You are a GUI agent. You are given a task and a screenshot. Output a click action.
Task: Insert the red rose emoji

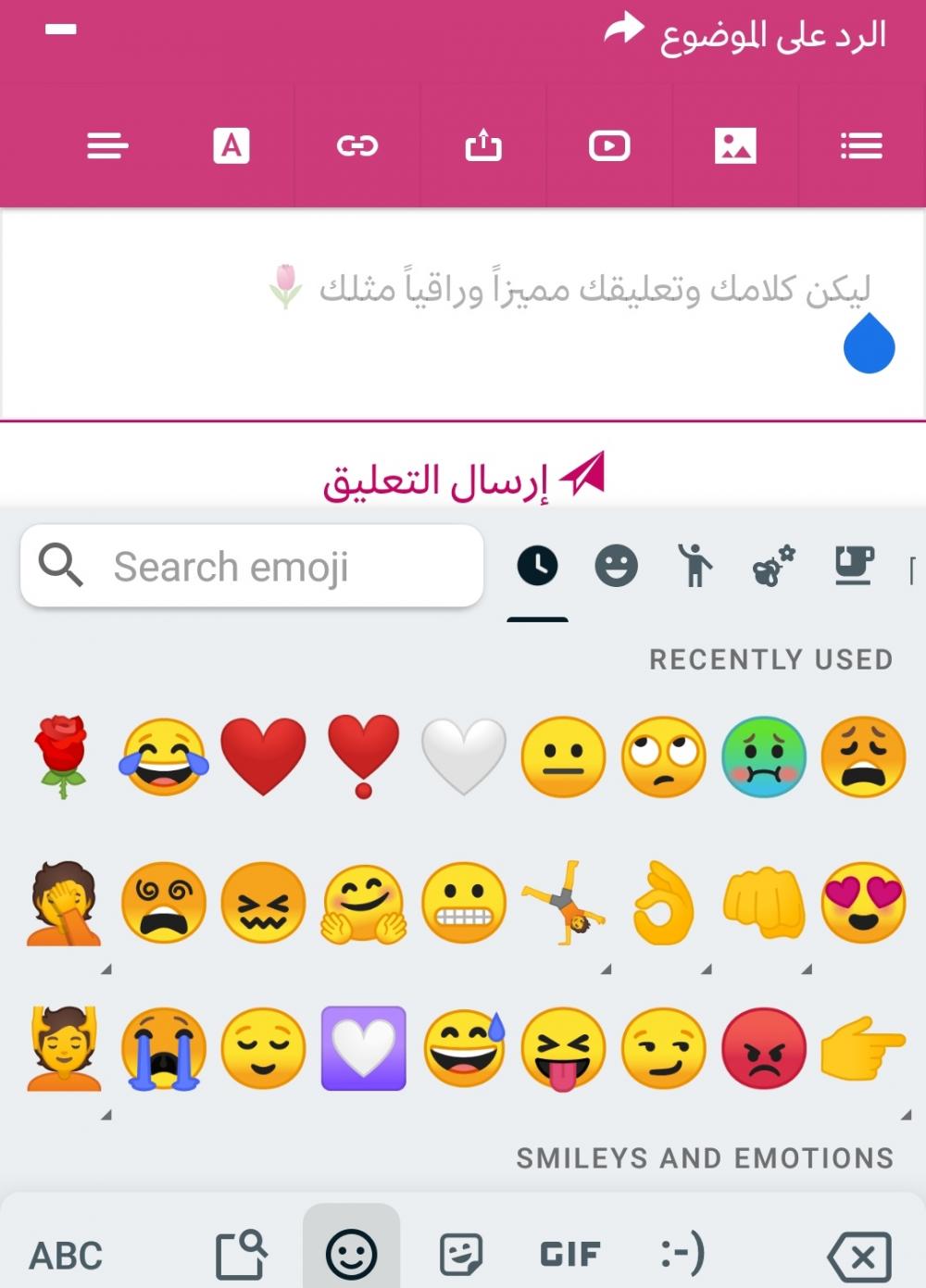[63, 757]
